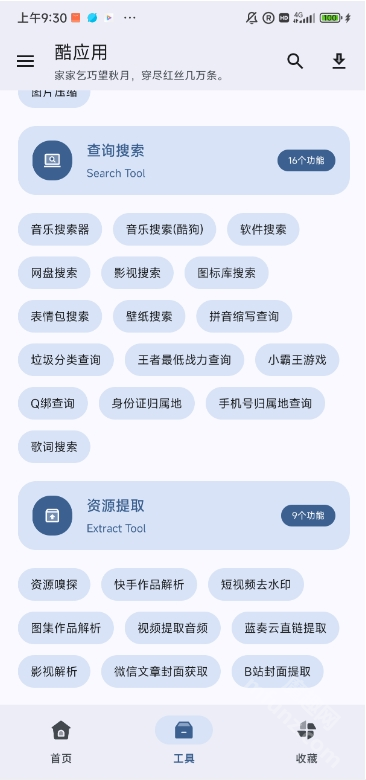This screenshot has width=366, height=780.
Task: Tap the search magnifier icon
Action: click(295, 61)
